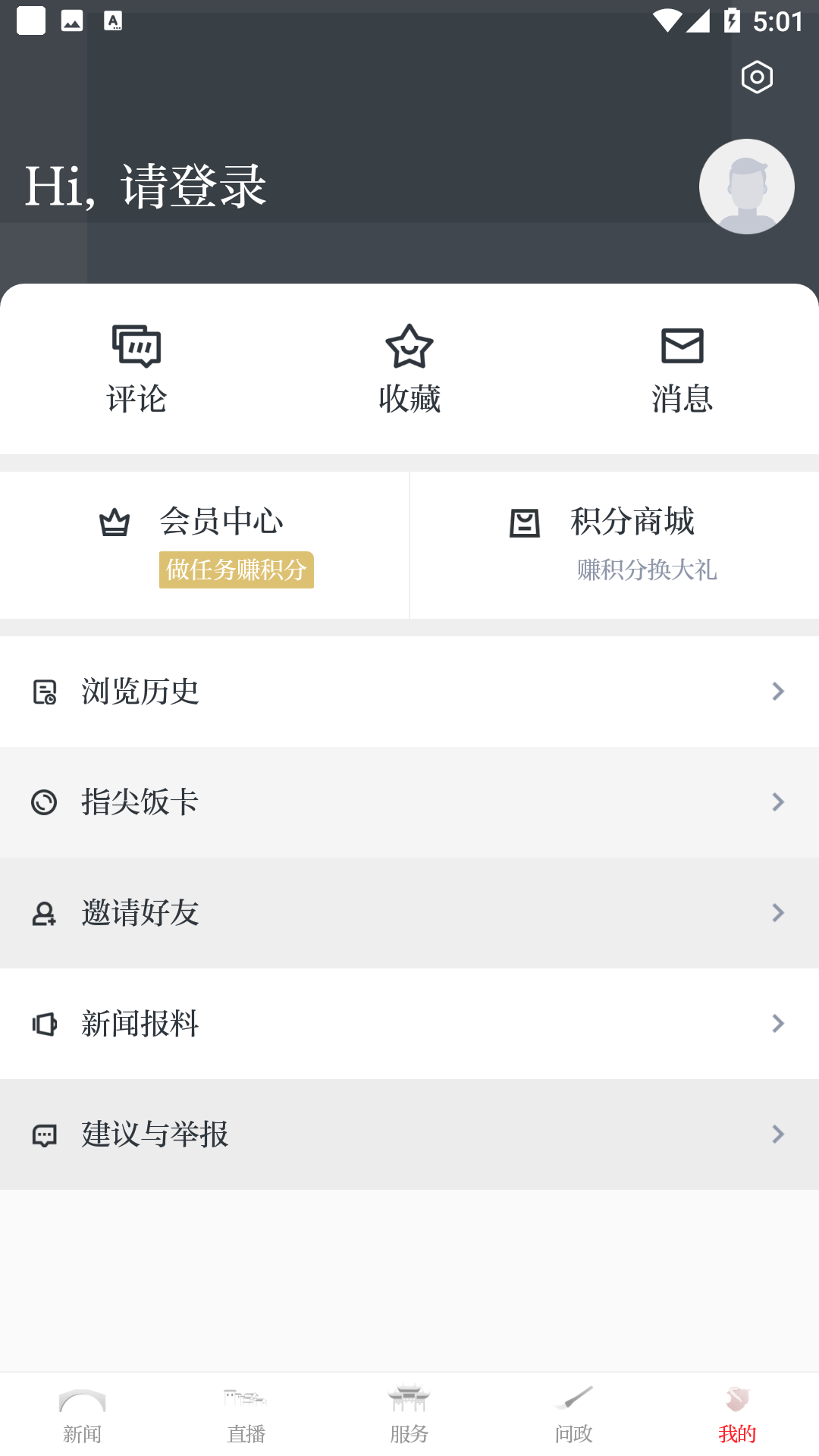The image size is (819, 1456).
Task: Click the 会员中心 crown icon
Action: (x=115, y=521)
